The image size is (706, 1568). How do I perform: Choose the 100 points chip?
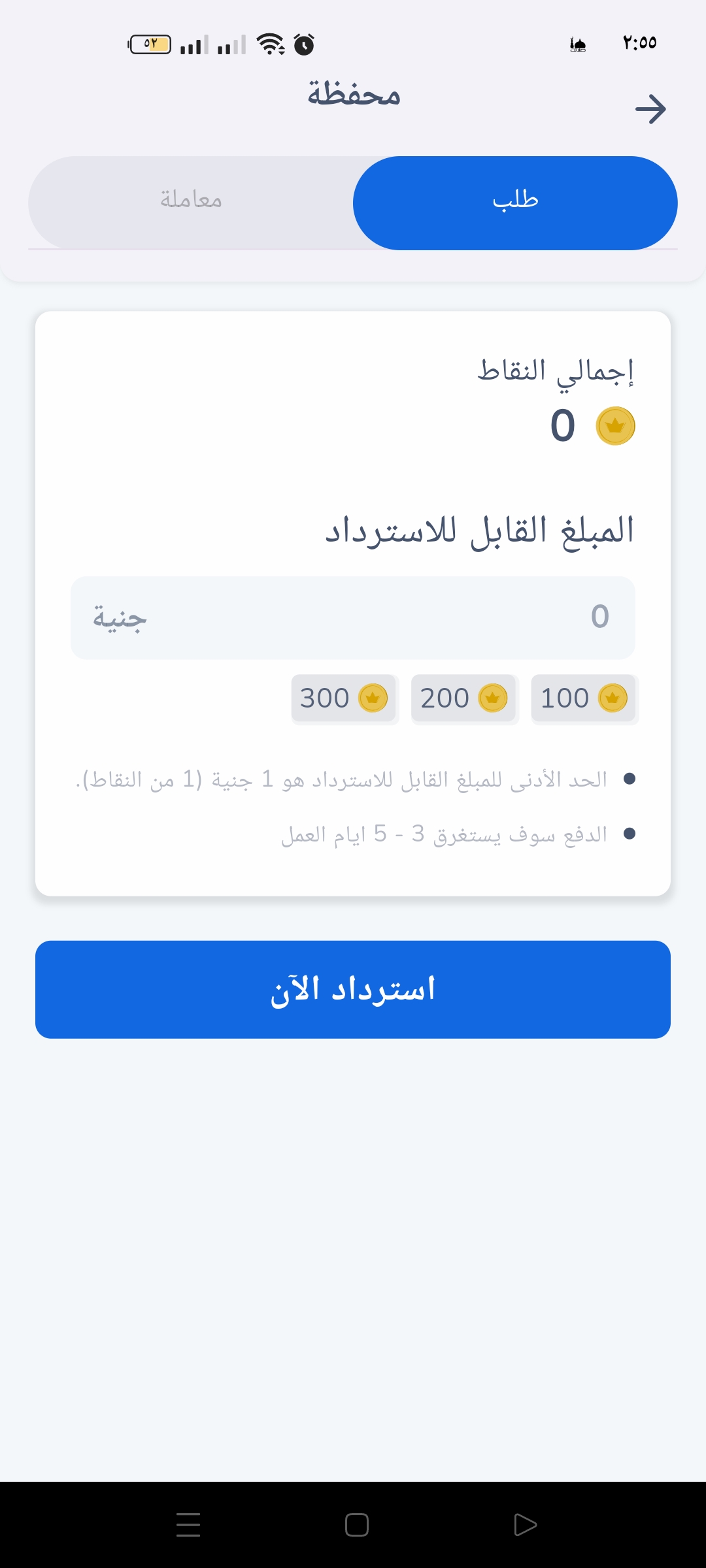[x=584, y=698]
